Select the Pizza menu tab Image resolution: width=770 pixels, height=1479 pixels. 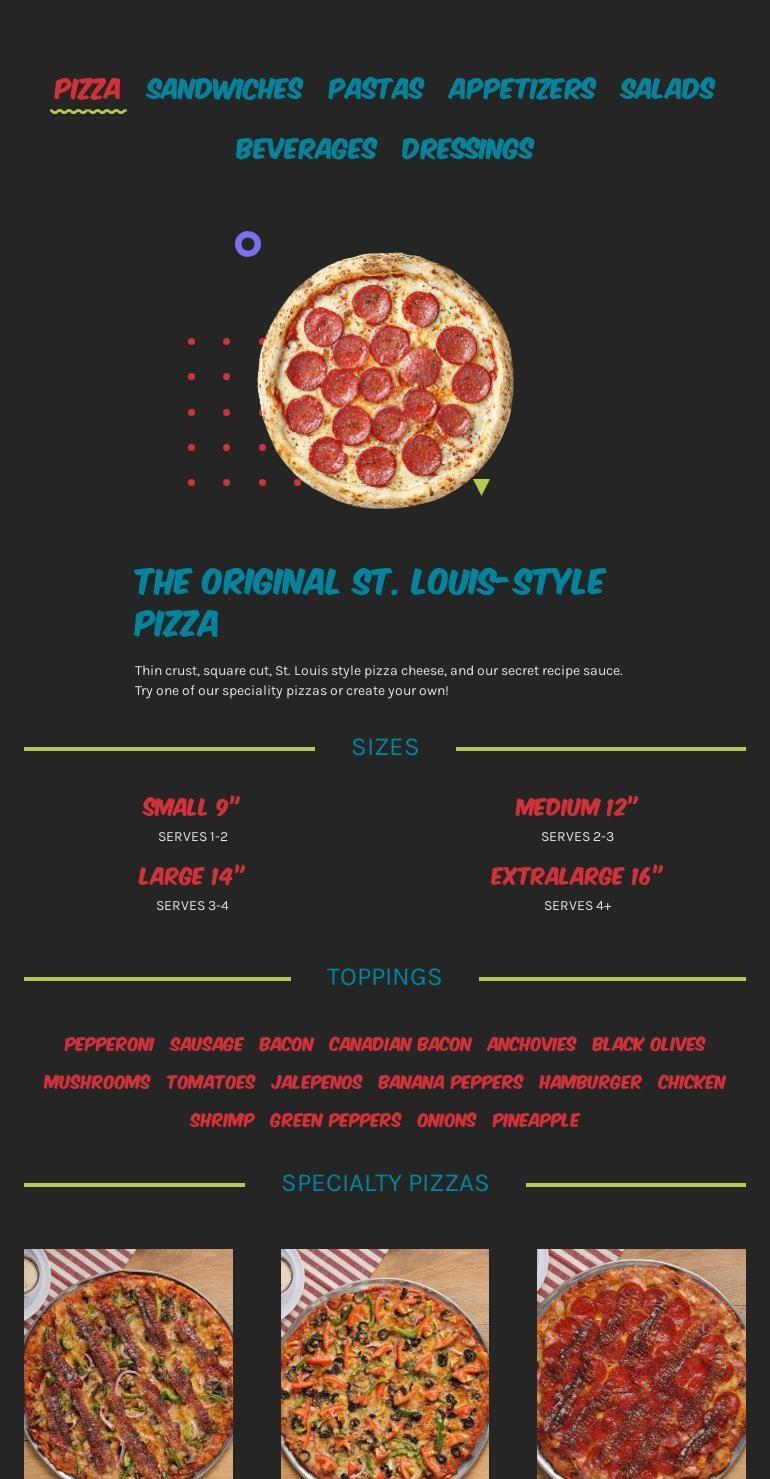(x=88, y=89)
